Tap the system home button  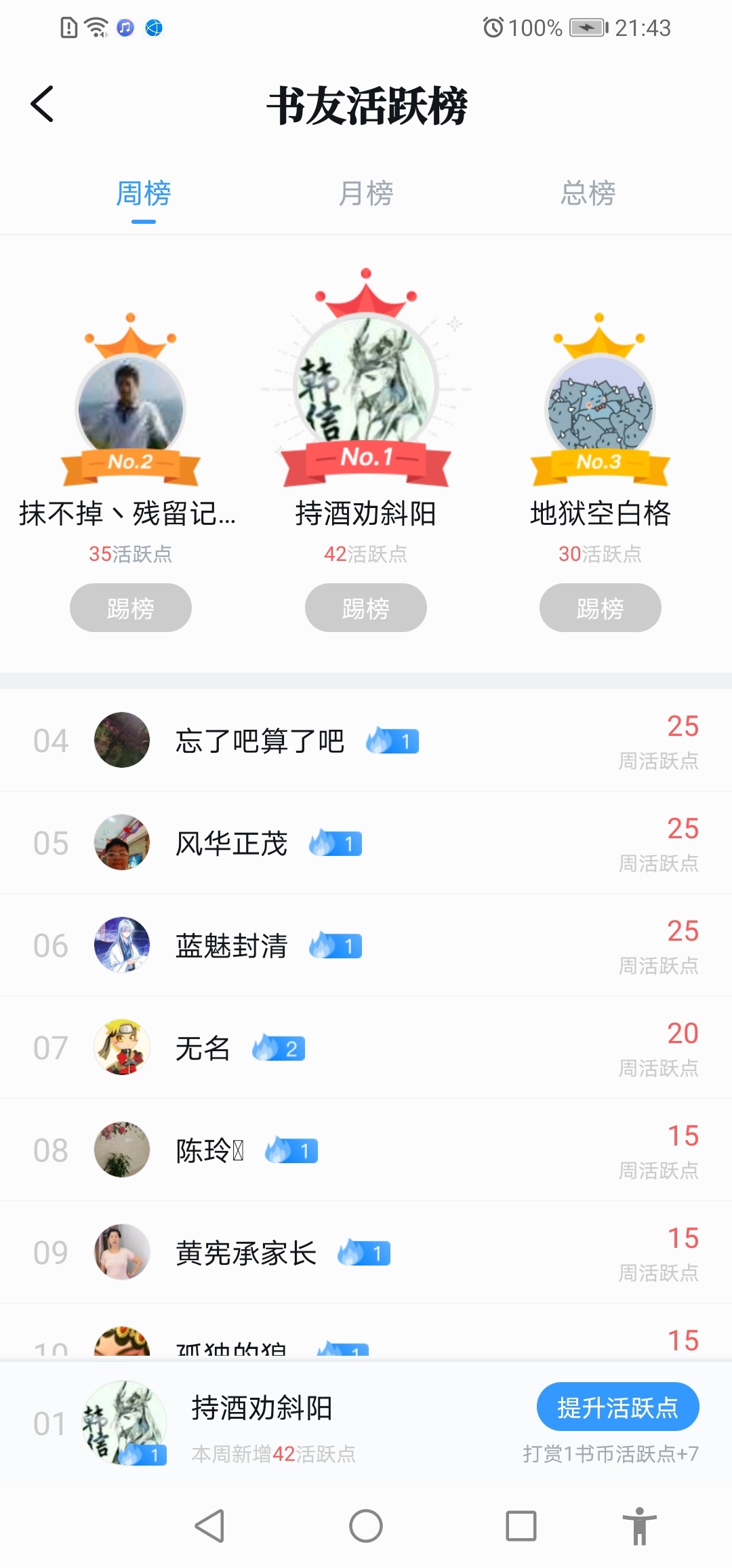[x=366, y=1527]
